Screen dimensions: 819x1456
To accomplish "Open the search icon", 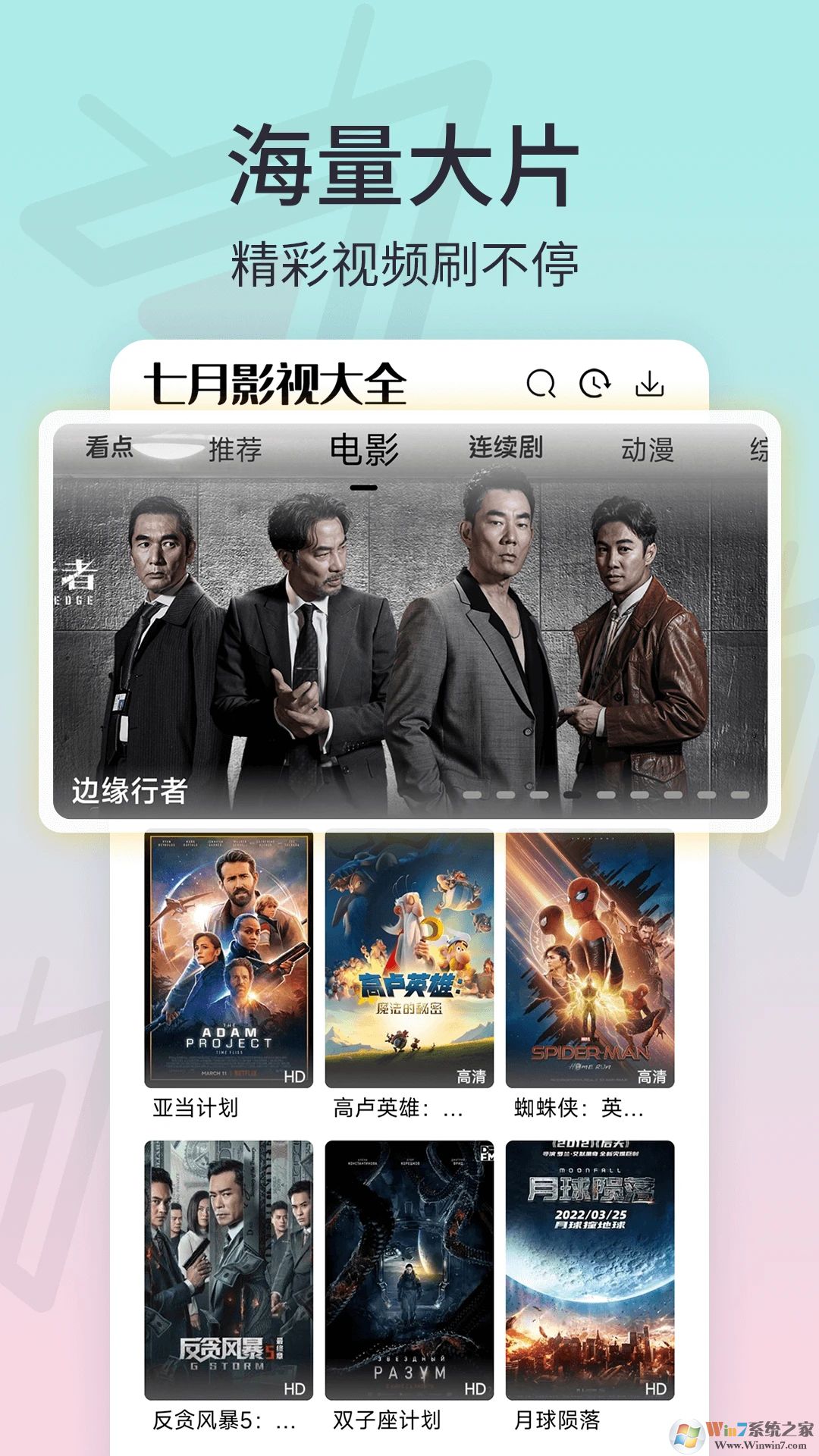I will click(540, 384).
